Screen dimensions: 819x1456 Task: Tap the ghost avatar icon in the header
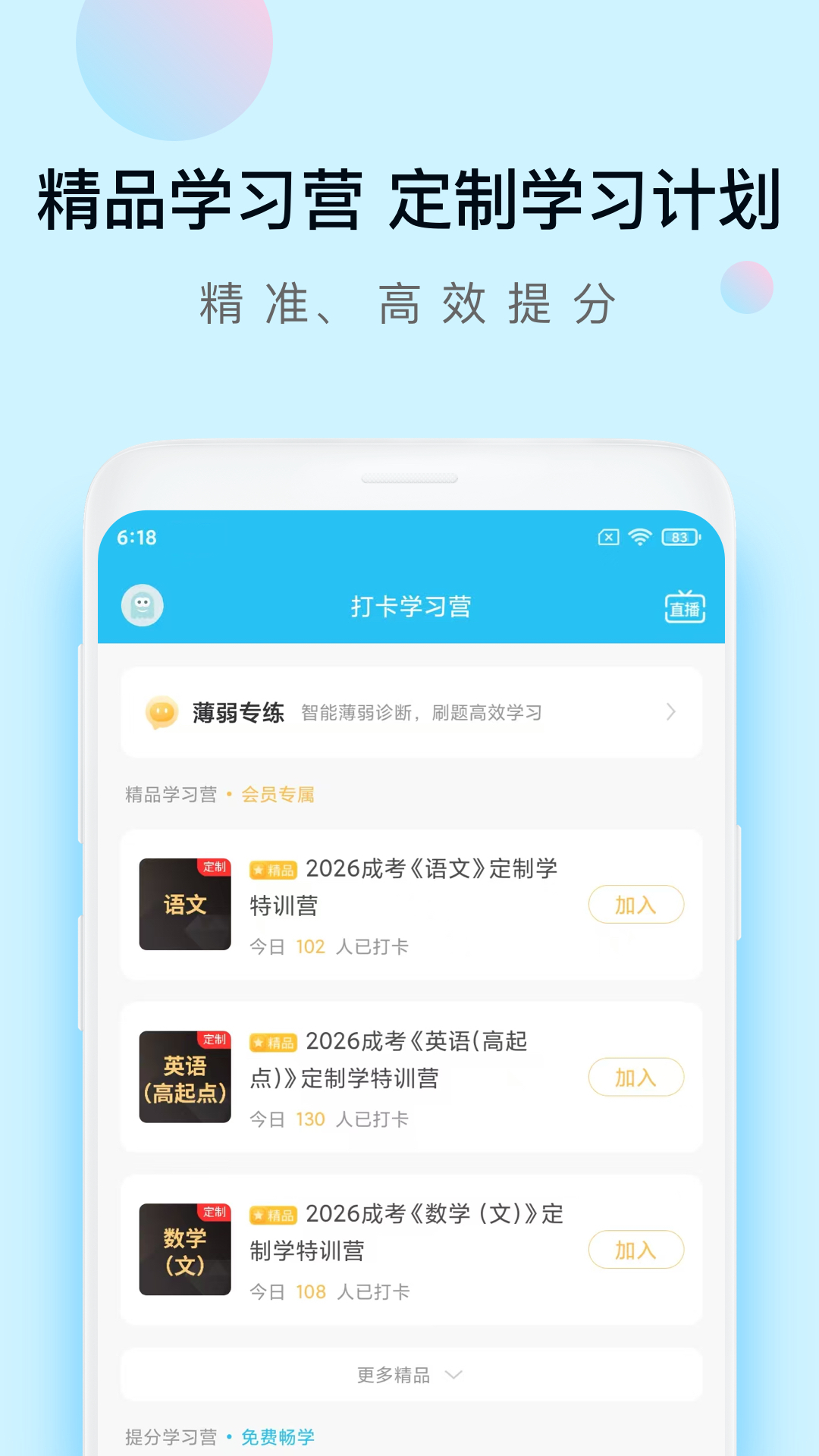pyautogui.click(x=141, y=604)
